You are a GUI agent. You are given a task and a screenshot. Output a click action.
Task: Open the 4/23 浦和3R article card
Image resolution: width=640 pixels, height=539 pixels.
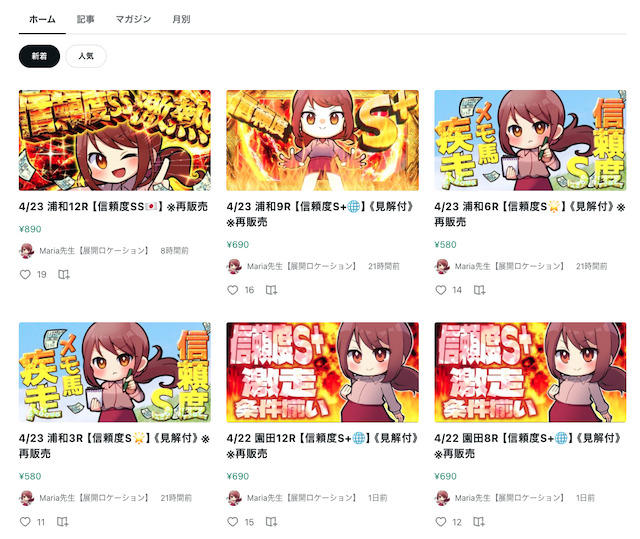pyautogui.click(x=115, y=372)
